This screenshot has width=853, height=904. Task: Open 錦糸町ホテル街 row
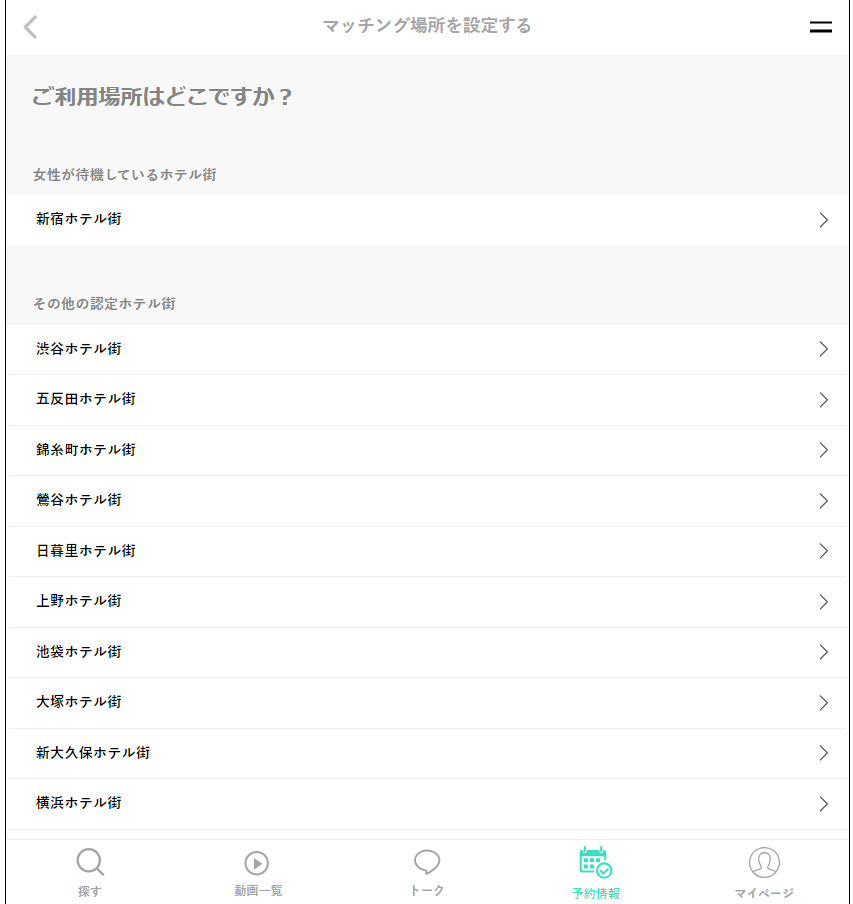point(427,450)
